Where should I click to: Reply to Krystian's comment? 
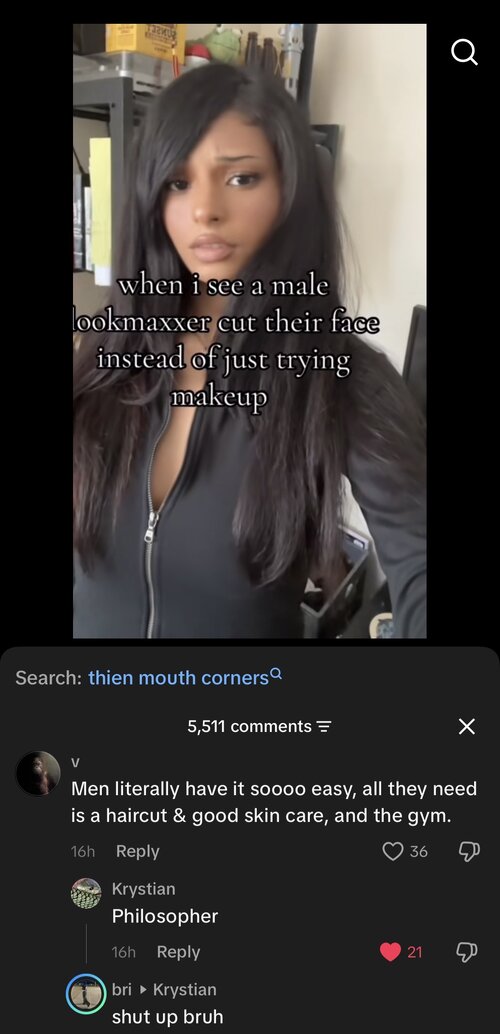tap(178, 952)
